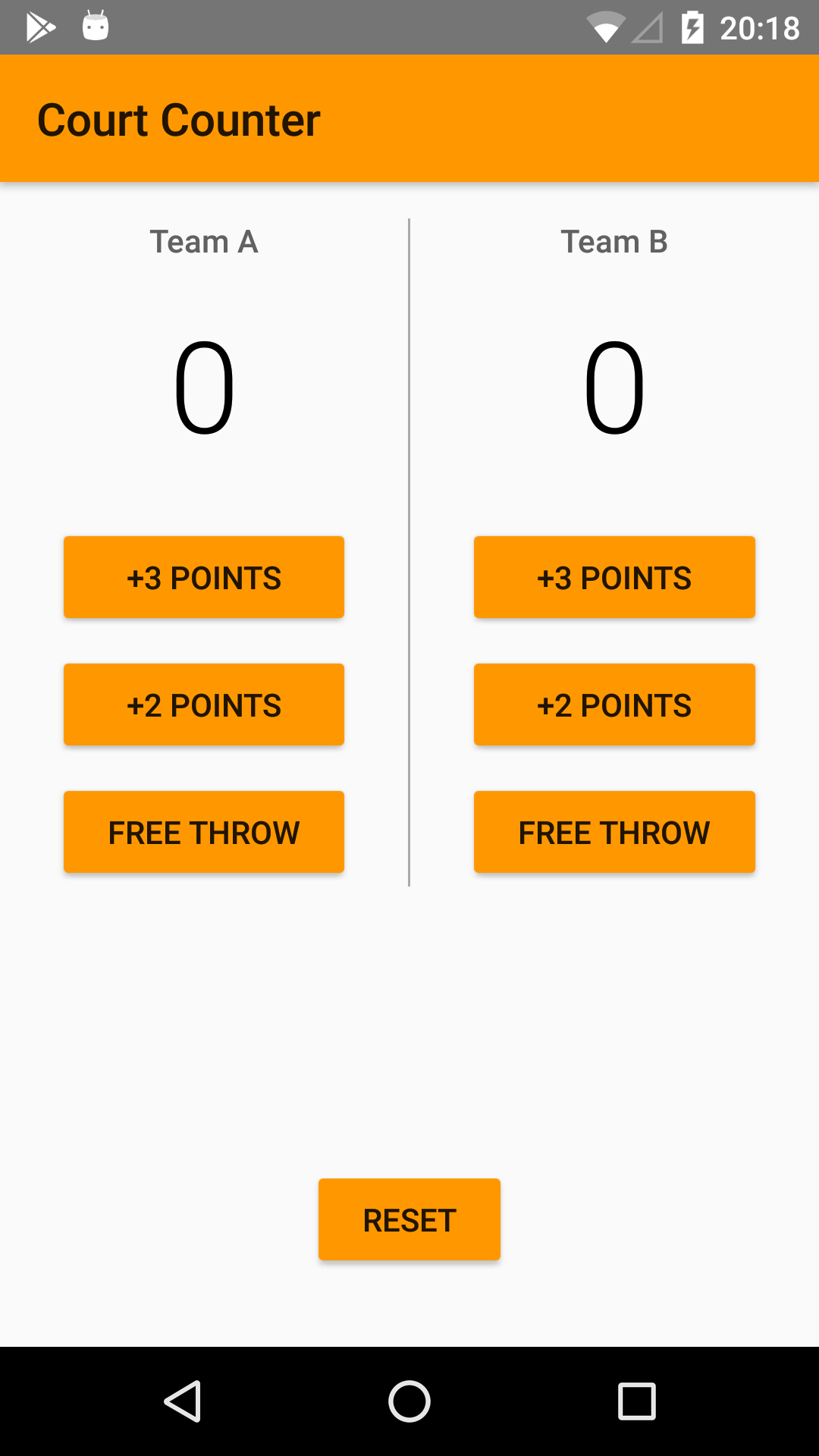
Task: Open recent apps from the navigation bar
Action: coord(637,1401)
